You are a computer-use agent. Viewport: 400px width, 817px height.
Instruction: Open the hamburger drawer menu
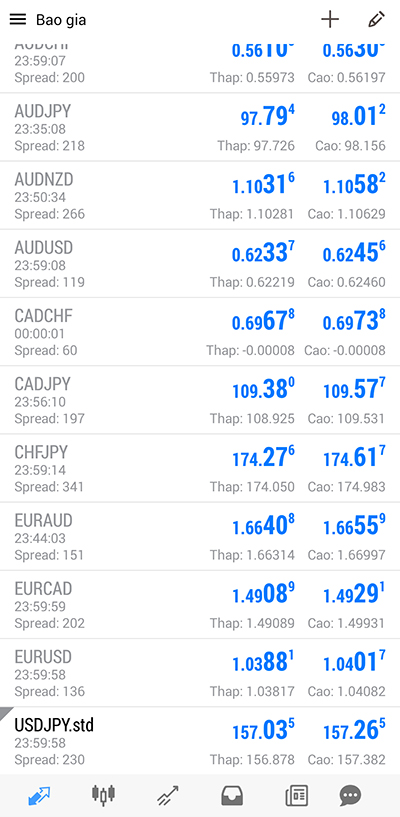[18, 20]
